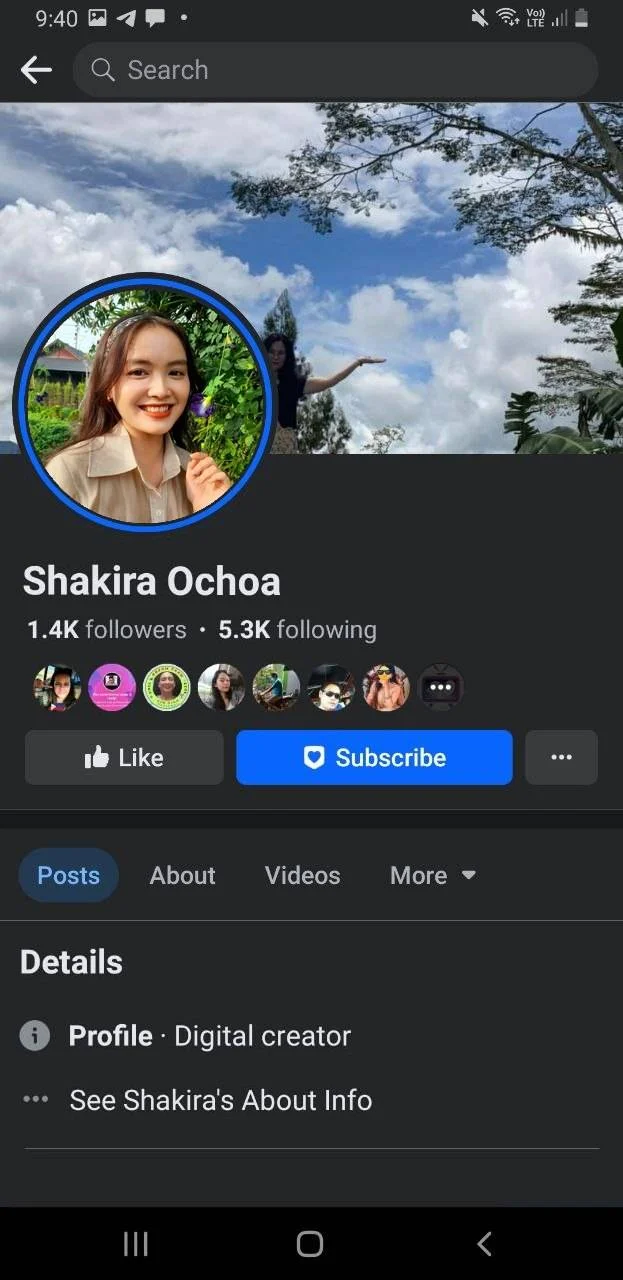Open See Shakira's About Info
Image resolution: width=623 pixels, height=1280 pixels.
220,1100
